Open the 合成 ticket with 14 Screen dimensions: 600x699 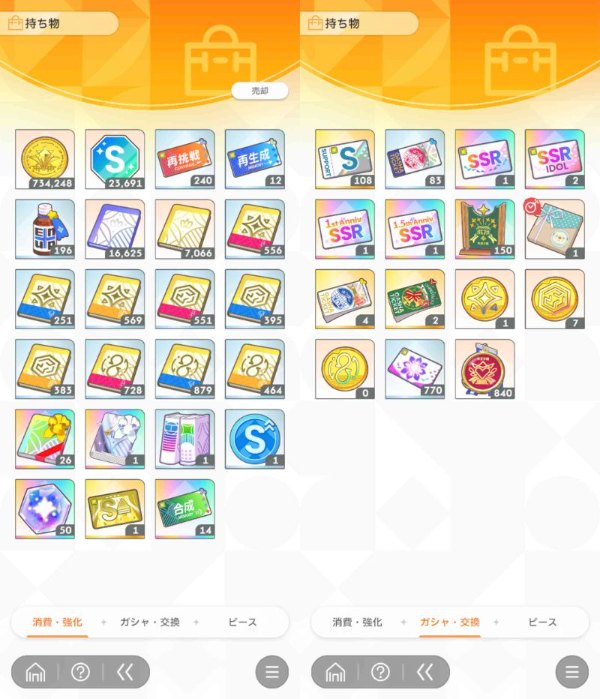click(x=185, y=509)
